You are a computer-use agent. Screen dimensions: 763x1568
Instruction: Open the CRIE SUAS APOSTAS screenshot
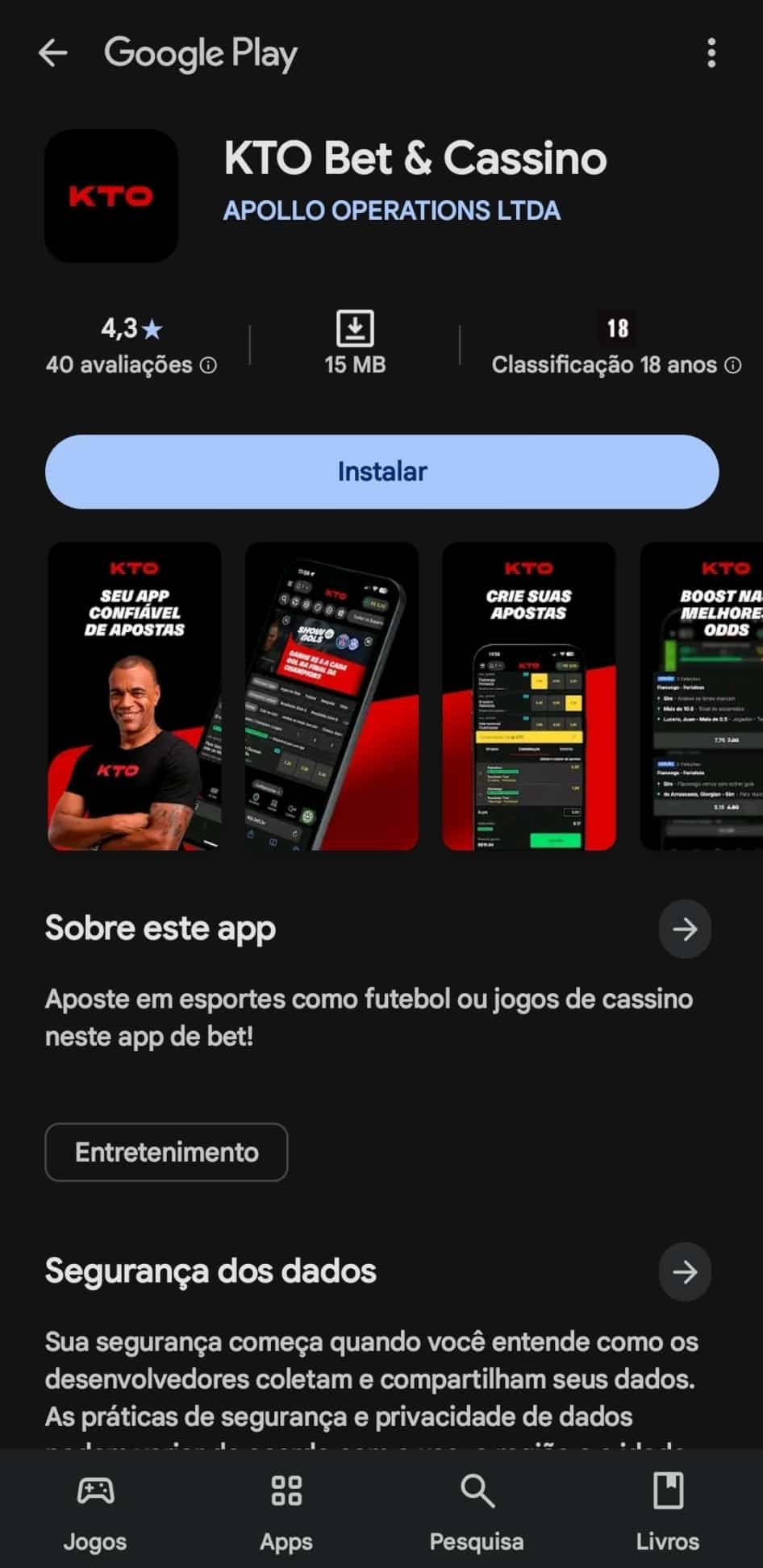pos(528,697)
